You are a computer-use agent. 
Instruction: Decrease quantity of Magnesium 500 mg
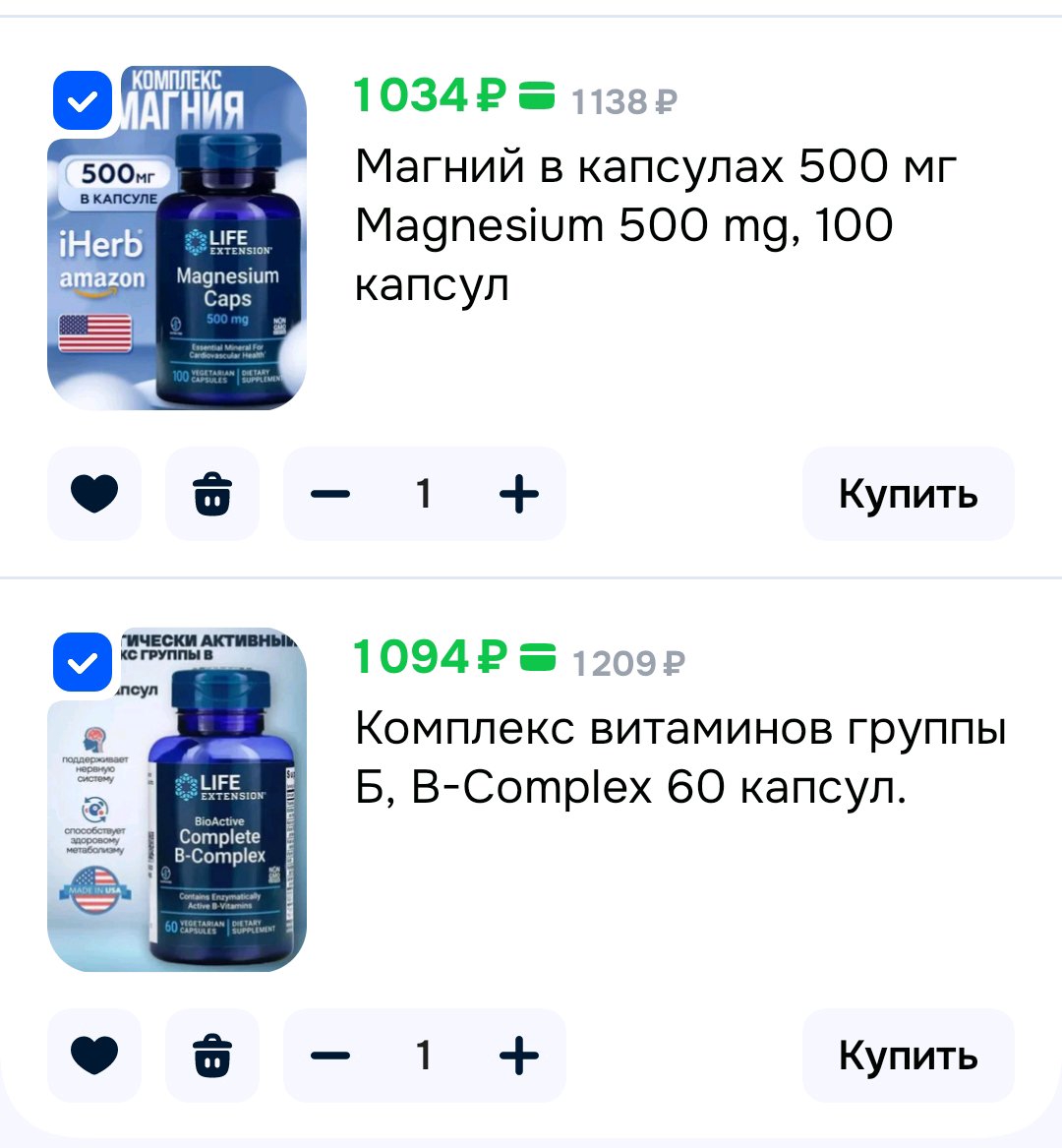point(331,494)
